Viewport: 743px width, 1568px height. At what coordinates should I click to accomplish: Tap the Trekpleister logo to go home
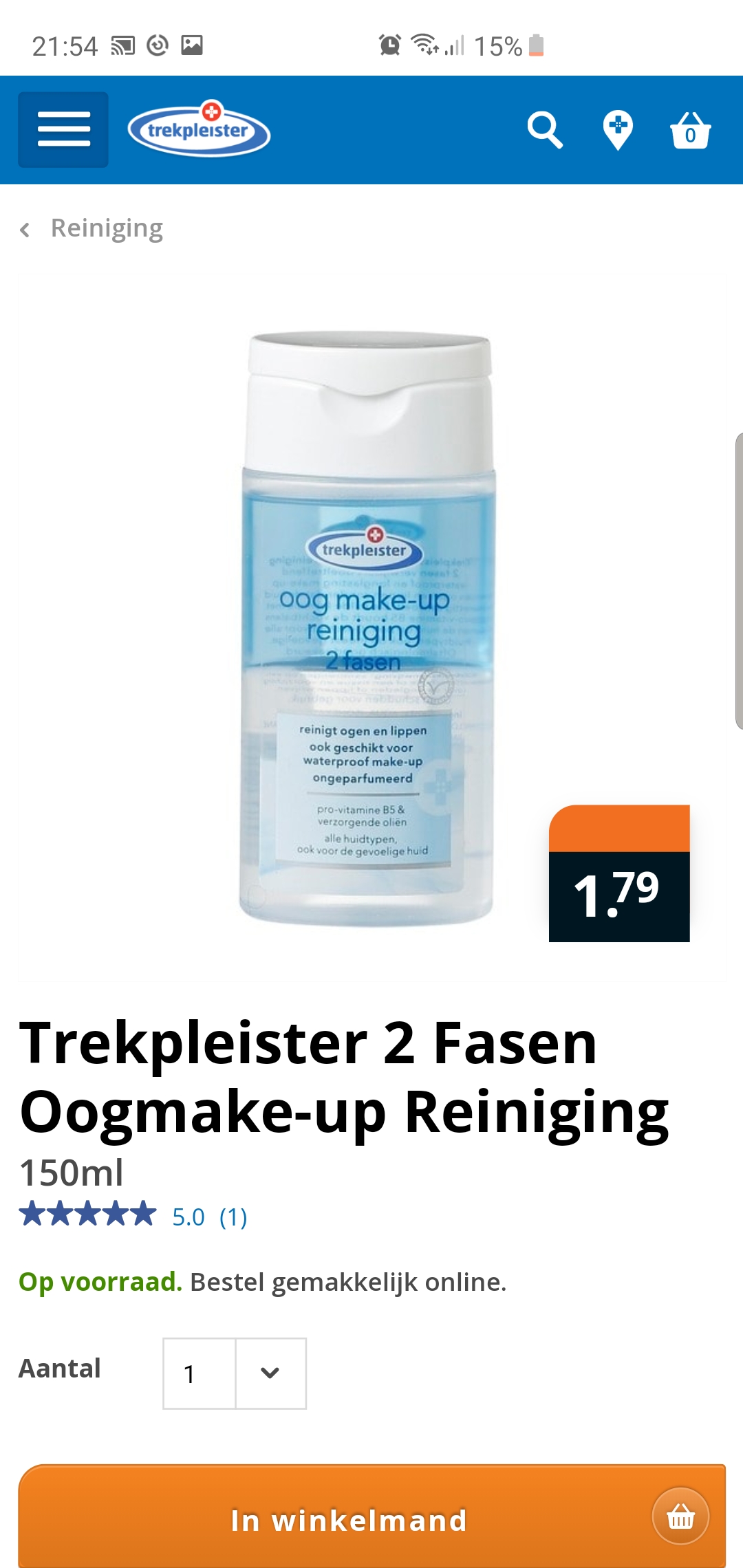click(199, 129)
